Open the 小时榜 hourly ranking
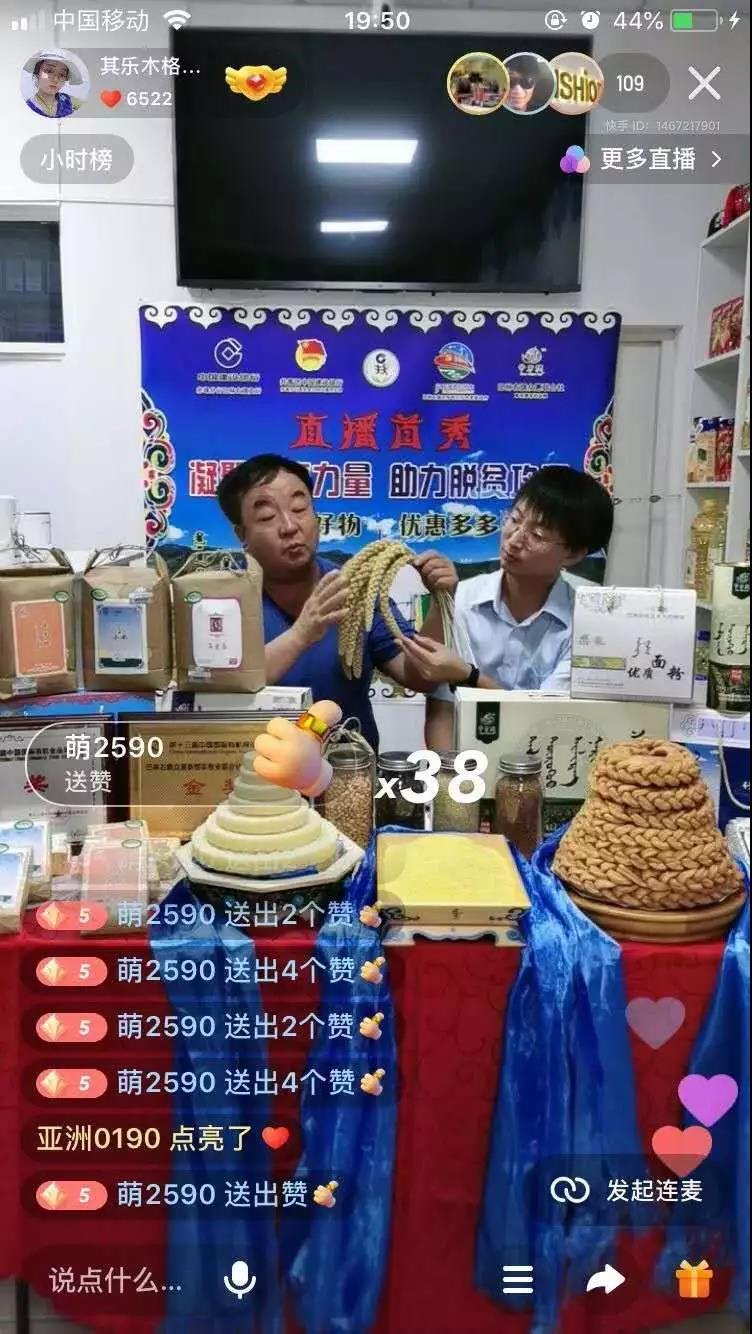Image resolution: width=752 pixels, height=1334 pixels. click(77, 159)
